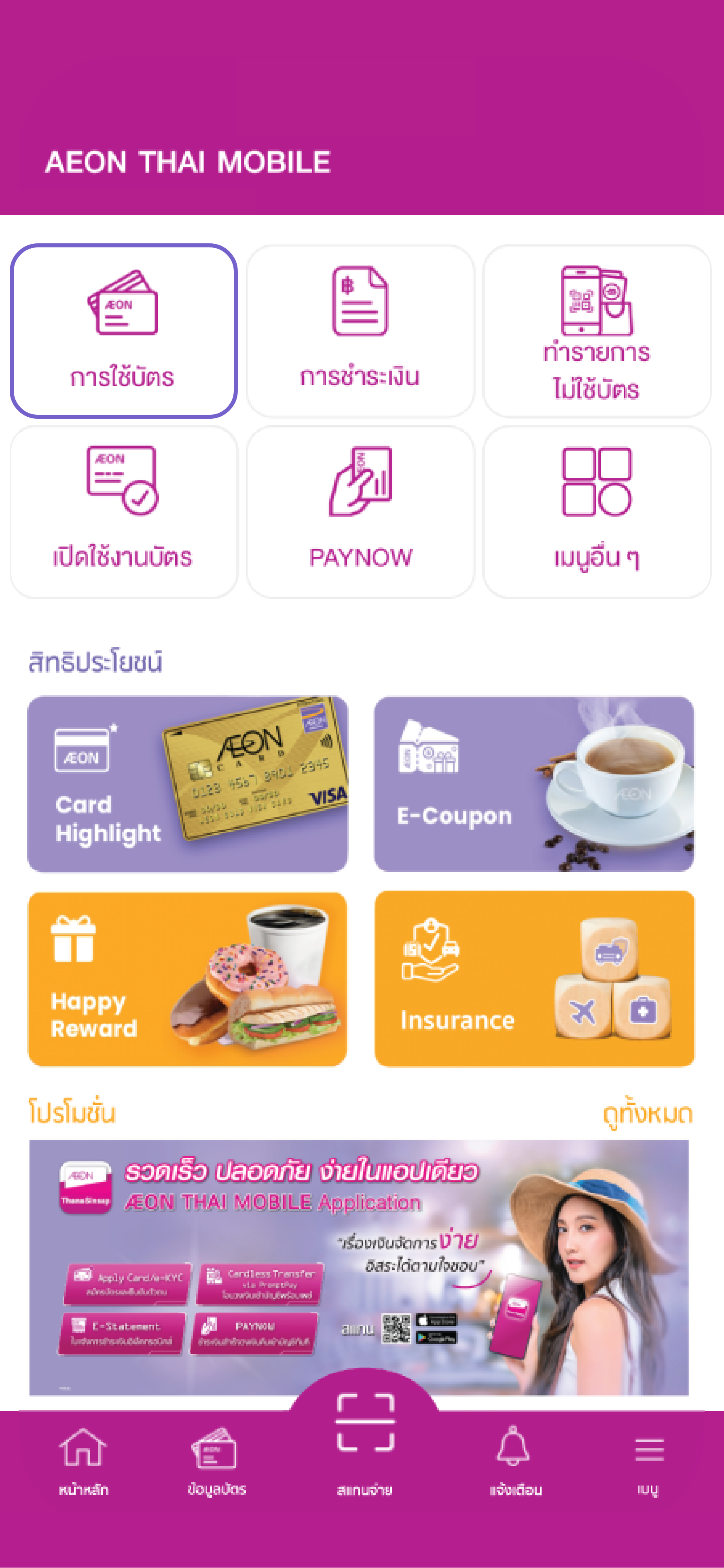Select the การชำระเงิน payment tile
Screen dimensions: 724x1568
point(360,331)
